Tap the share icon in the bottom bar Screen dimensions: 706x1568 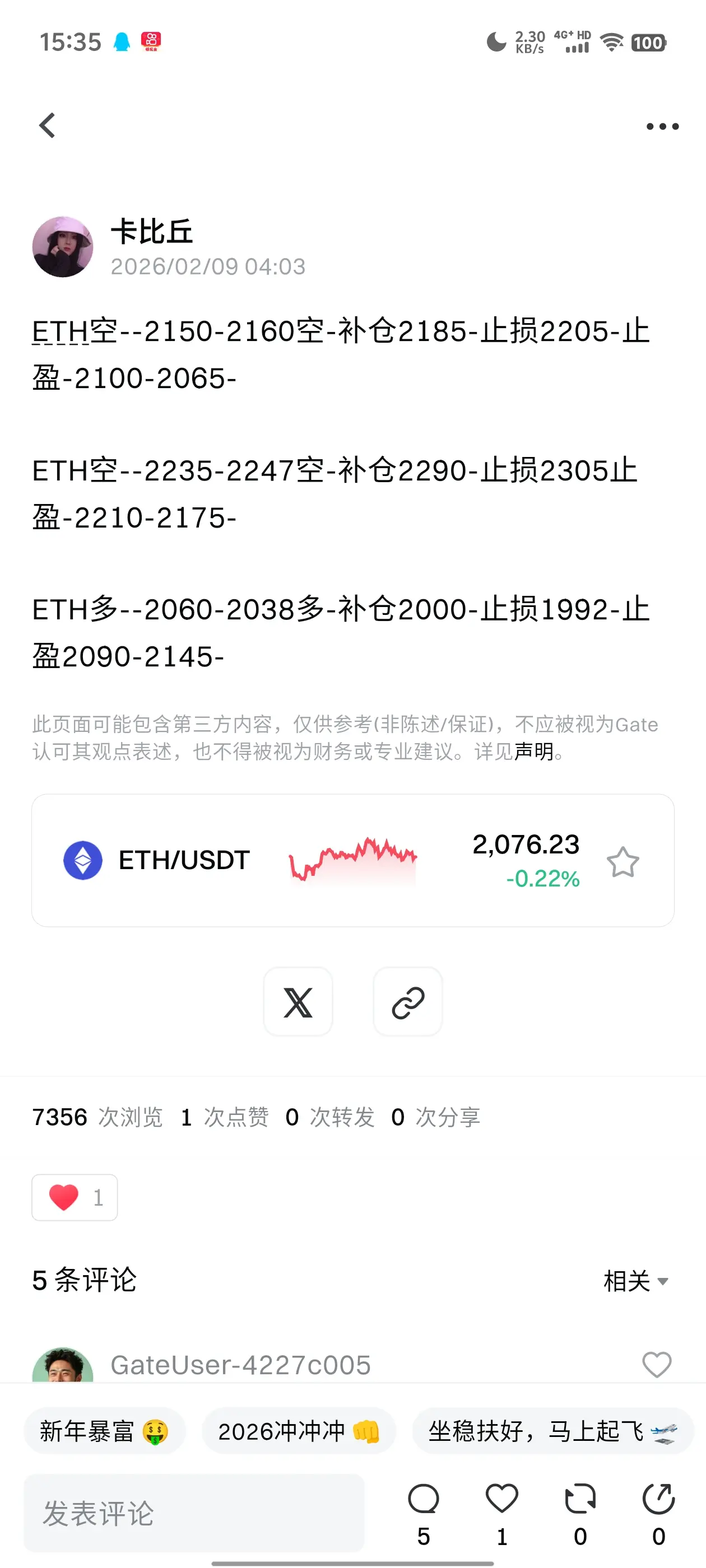[x=658, y=1500]
